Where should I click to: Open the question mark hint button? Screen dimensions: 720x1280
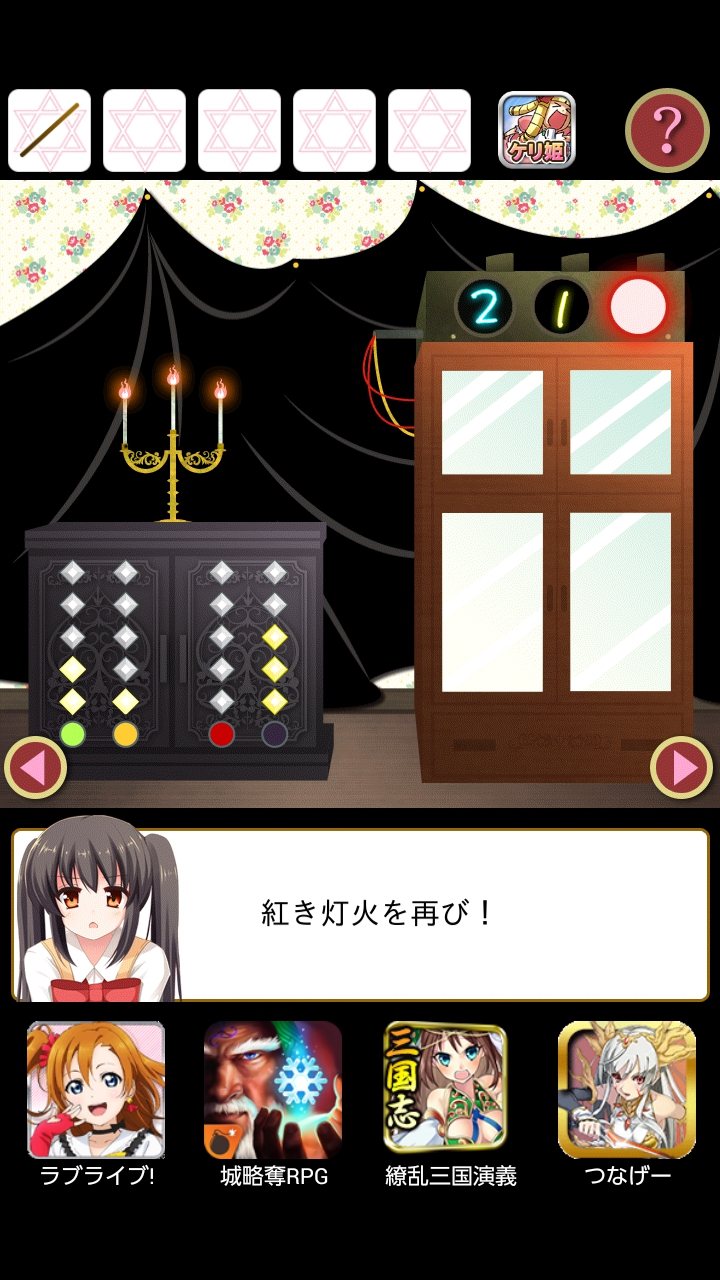pos(667,130)
